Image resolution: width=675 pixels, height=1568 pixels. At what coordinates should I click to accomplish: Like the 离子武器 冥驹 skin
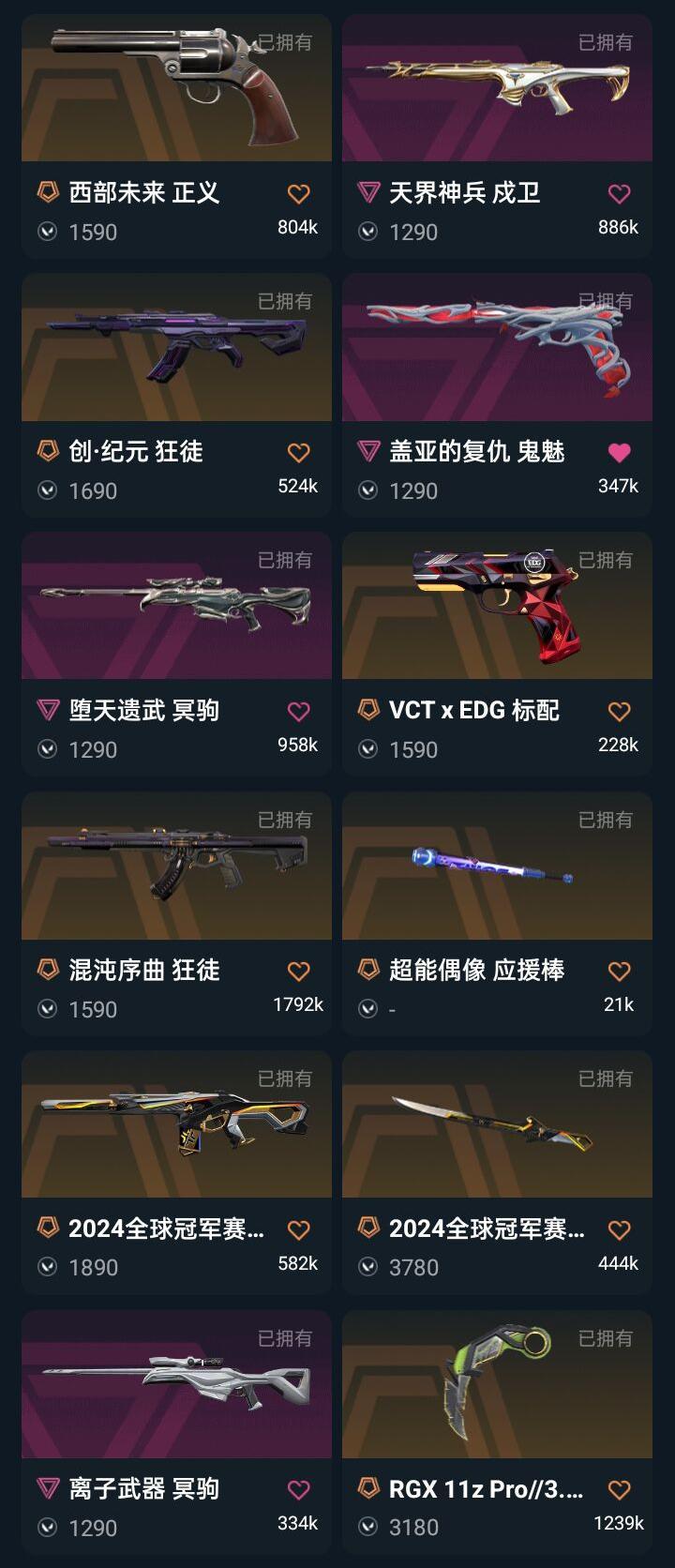click(298, 1489)
